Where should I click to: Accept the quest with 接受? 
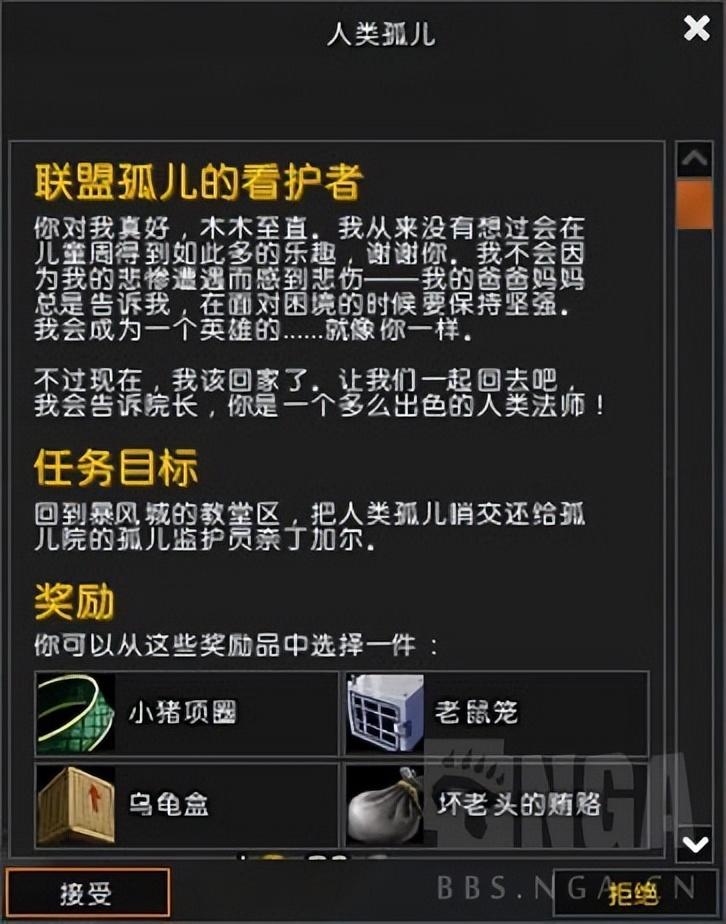point(87,893)
